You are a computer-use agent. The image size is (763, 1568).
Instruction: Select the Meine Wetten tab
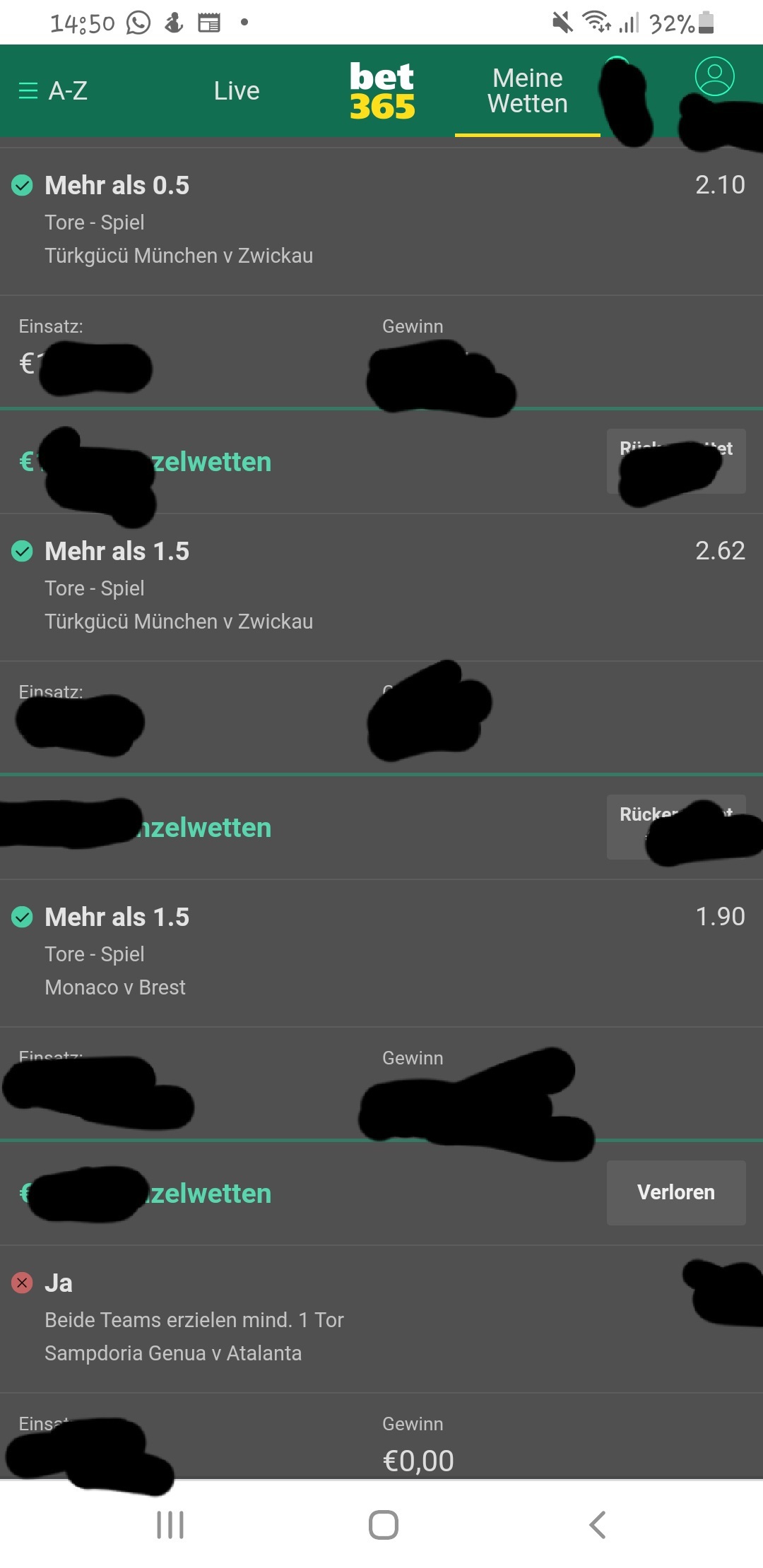click(x=527, y=90)
